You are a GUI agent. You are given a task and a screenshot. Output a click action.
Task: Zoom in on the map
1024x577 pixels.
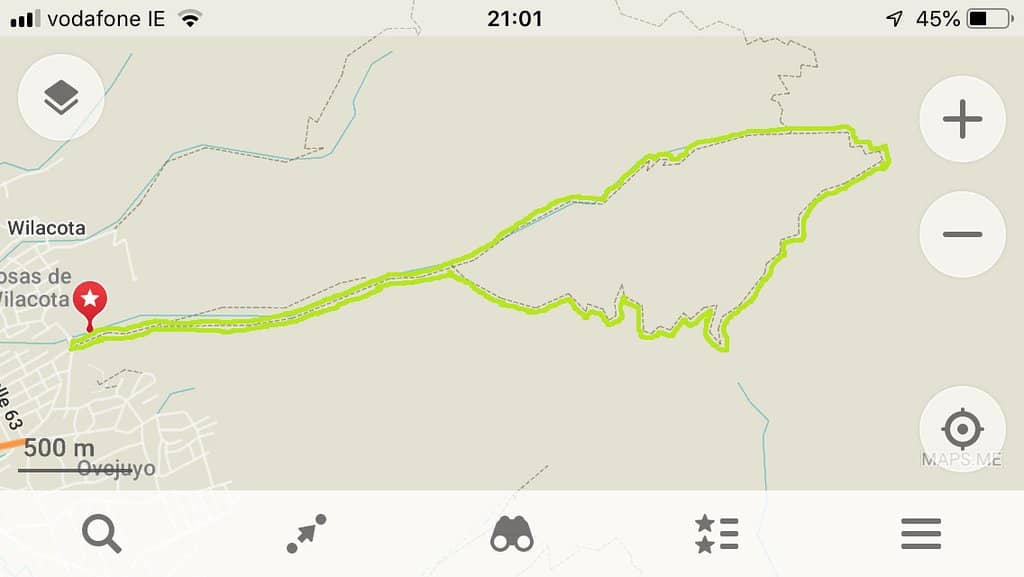point(962,119)
